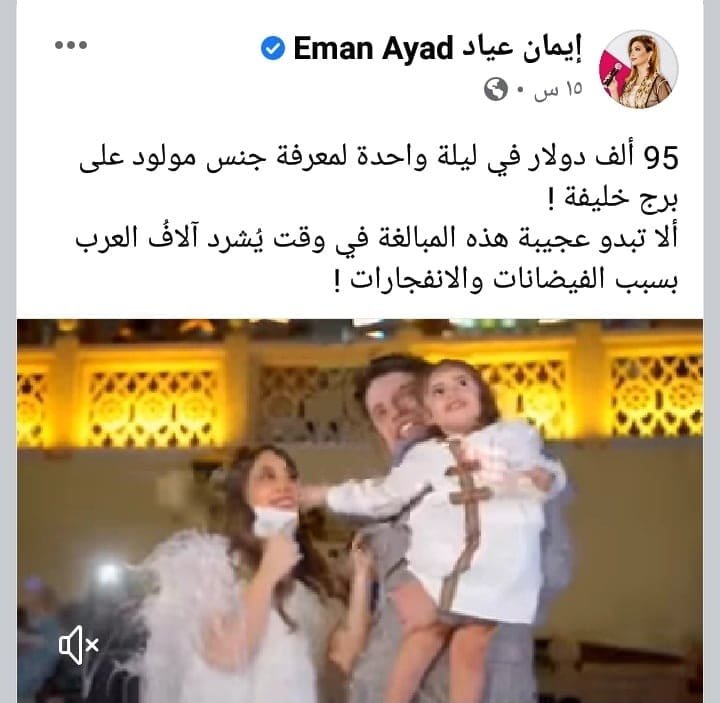This screenshot has width=720, height=703.
Task: Unmute the video sound
Action: pos(78,648)
